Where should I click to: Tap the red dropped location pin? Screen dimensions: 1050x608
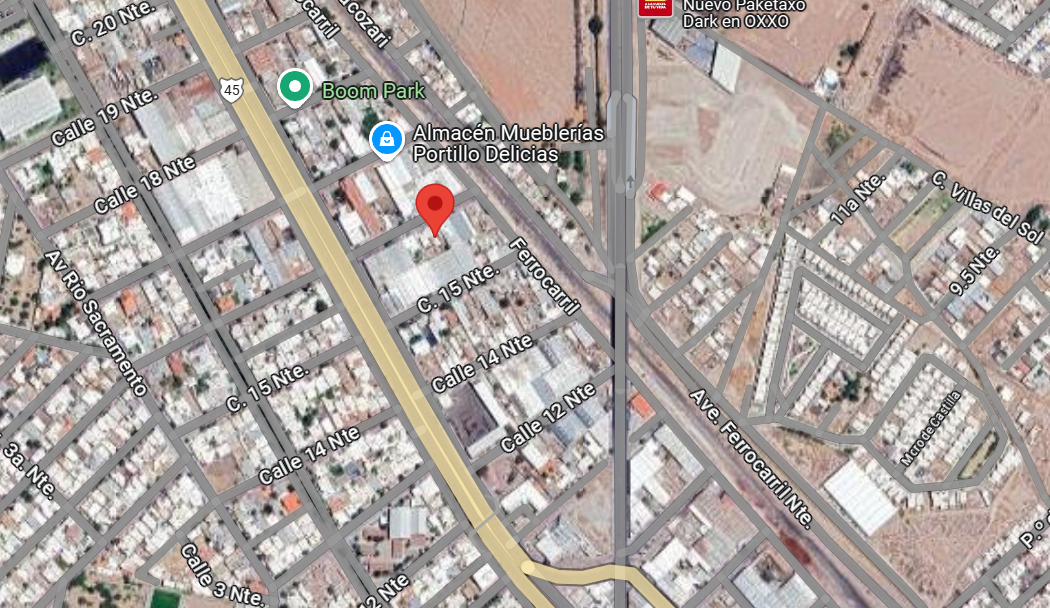click(435, 206)
